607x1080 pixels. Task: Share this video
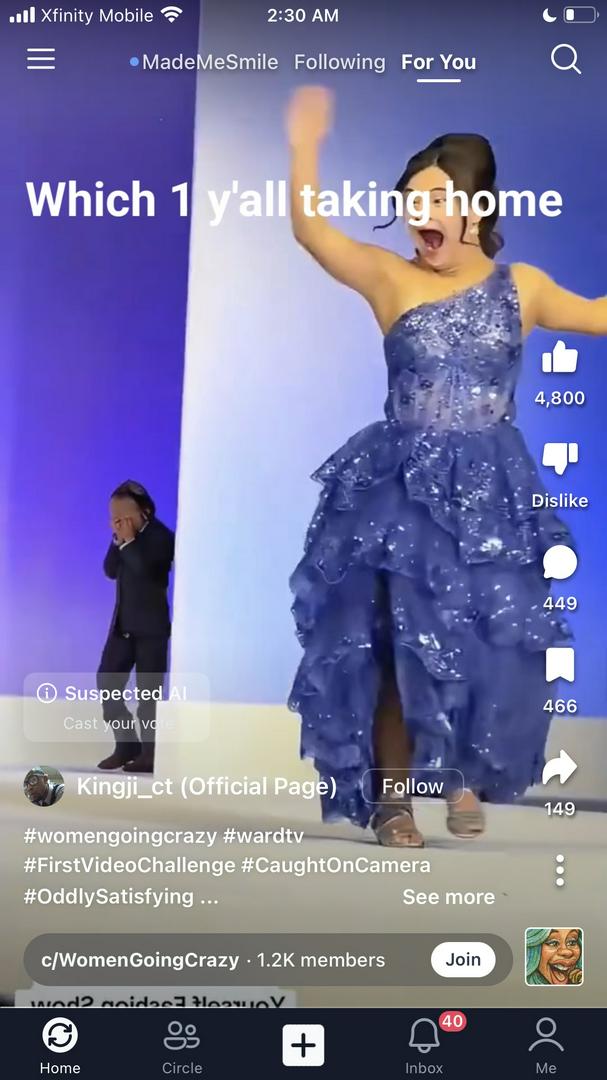pyautogui.click(x=559, y=768)
